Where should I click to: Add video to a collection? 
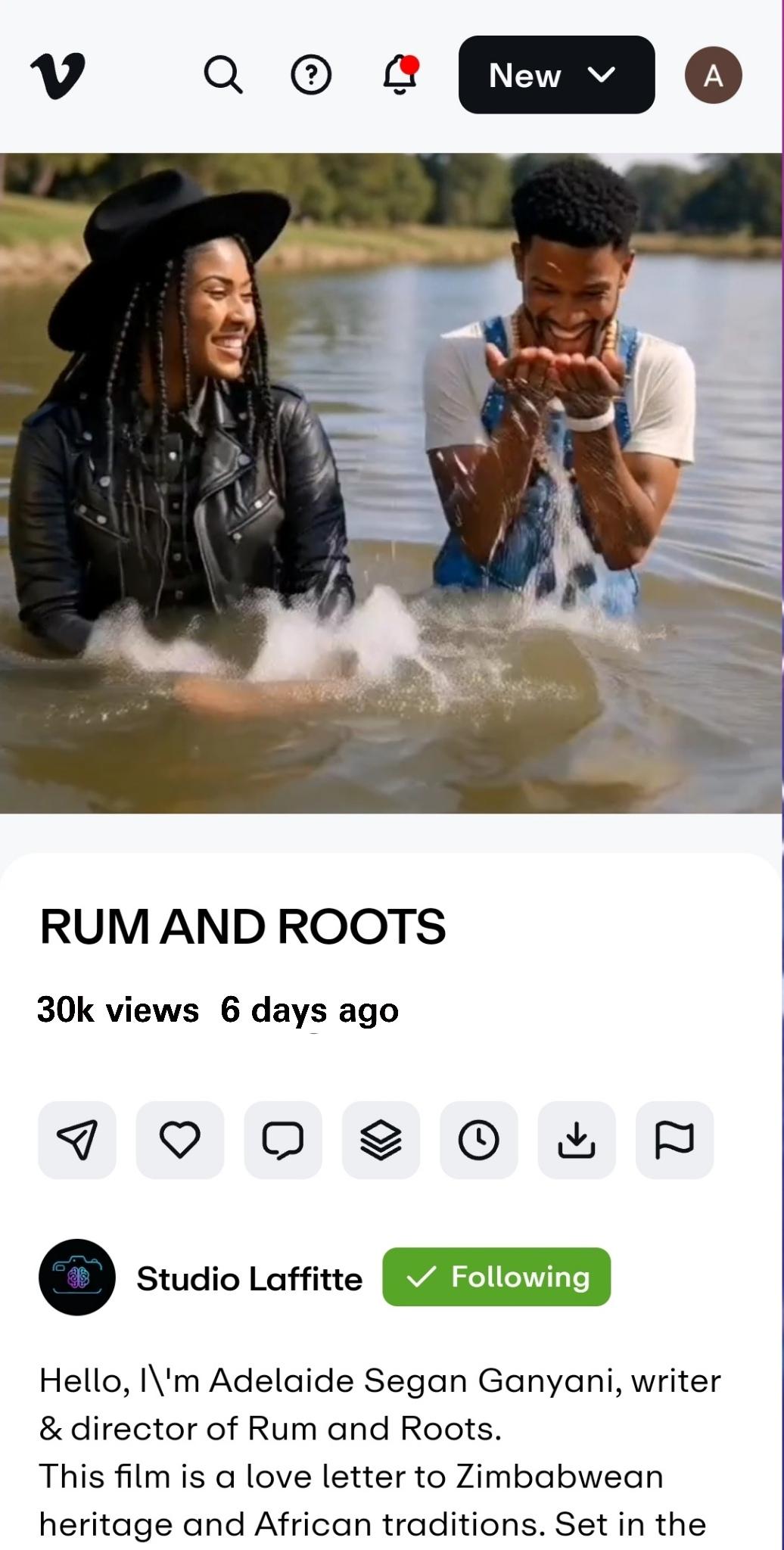pos(381,1140)
